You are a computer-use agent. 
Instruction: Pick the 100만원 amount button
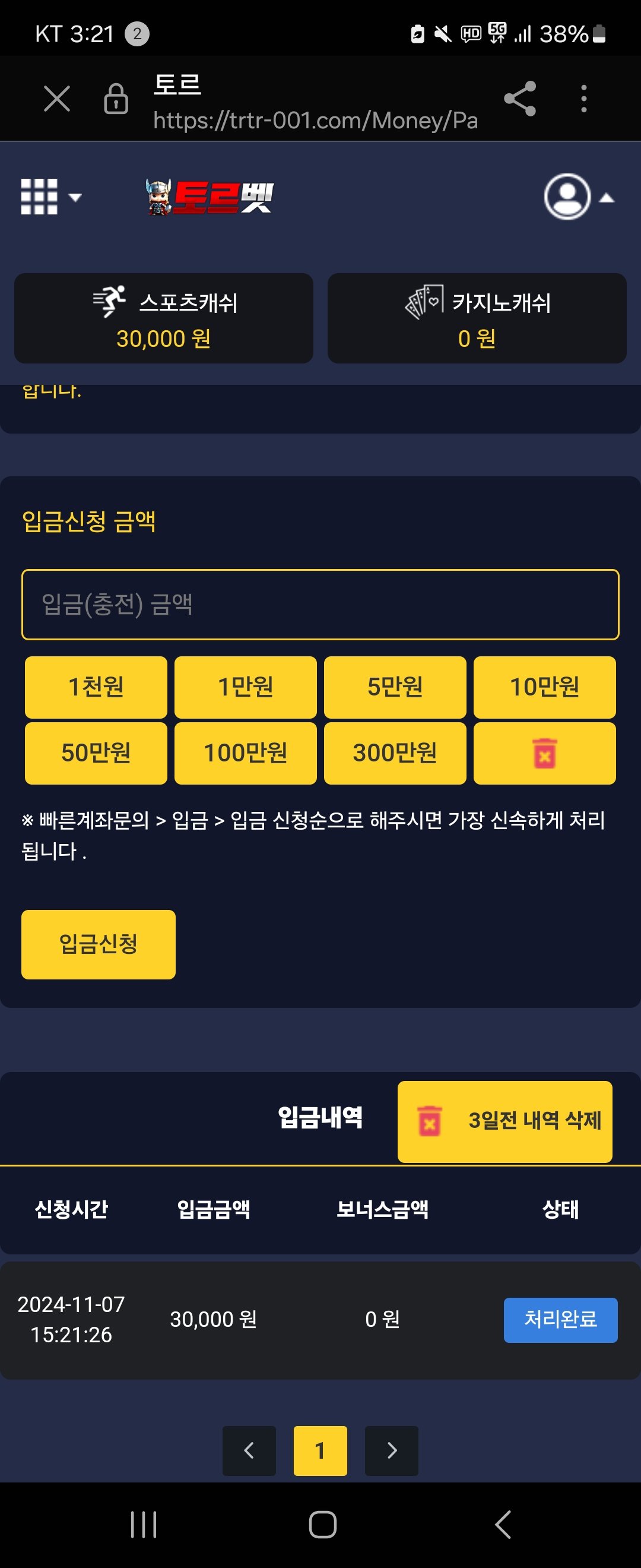point(245,753)
